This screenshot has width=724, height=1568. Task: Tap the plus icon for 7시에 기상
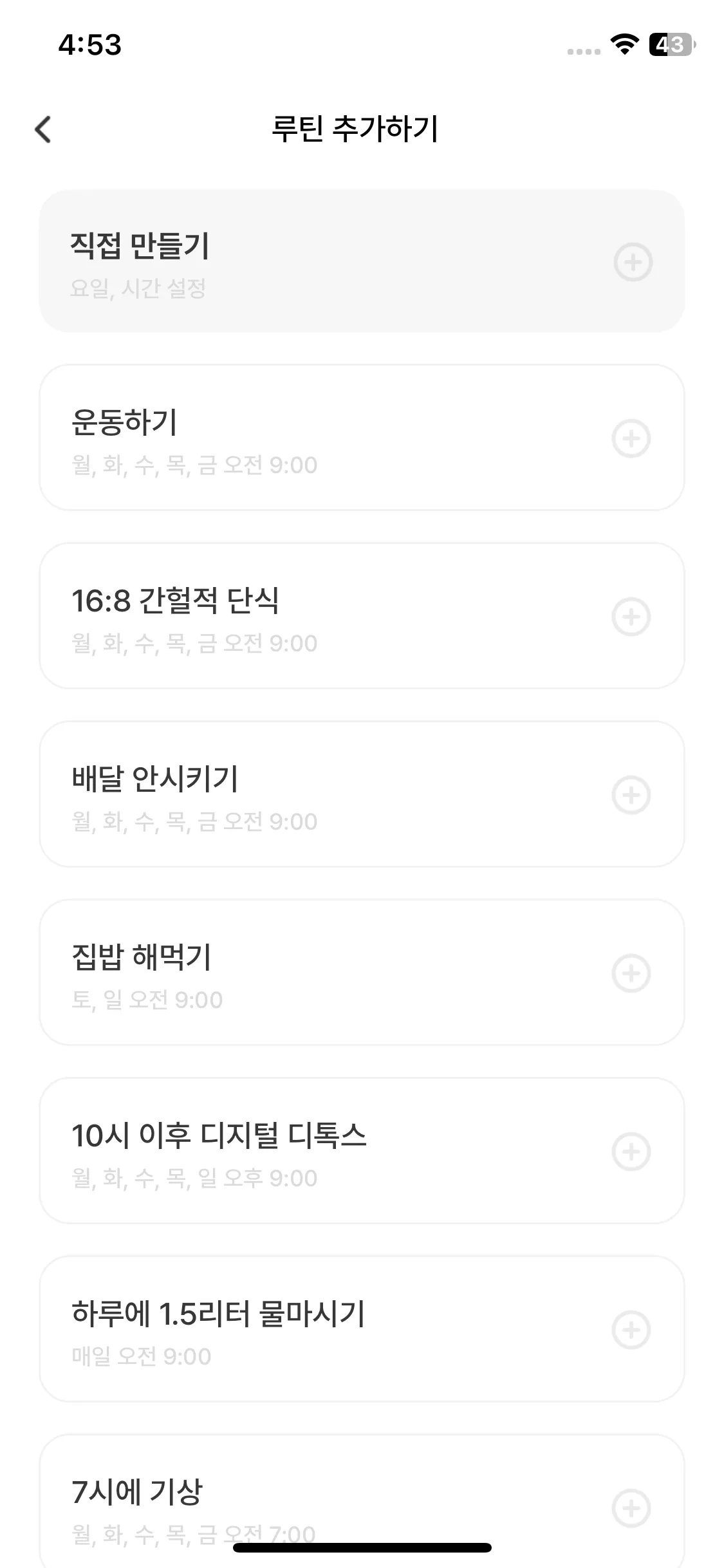coord(631,1508)
